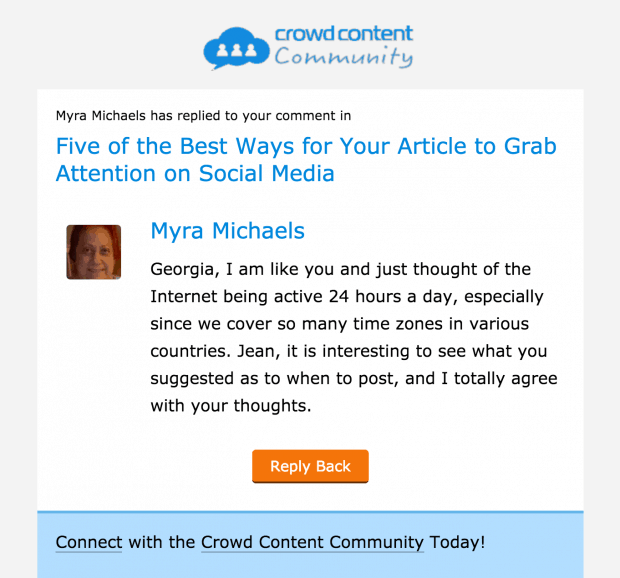620x578 pixels.
Task: Tap the orange Reply Back button
Action: (x=310, y=466)
